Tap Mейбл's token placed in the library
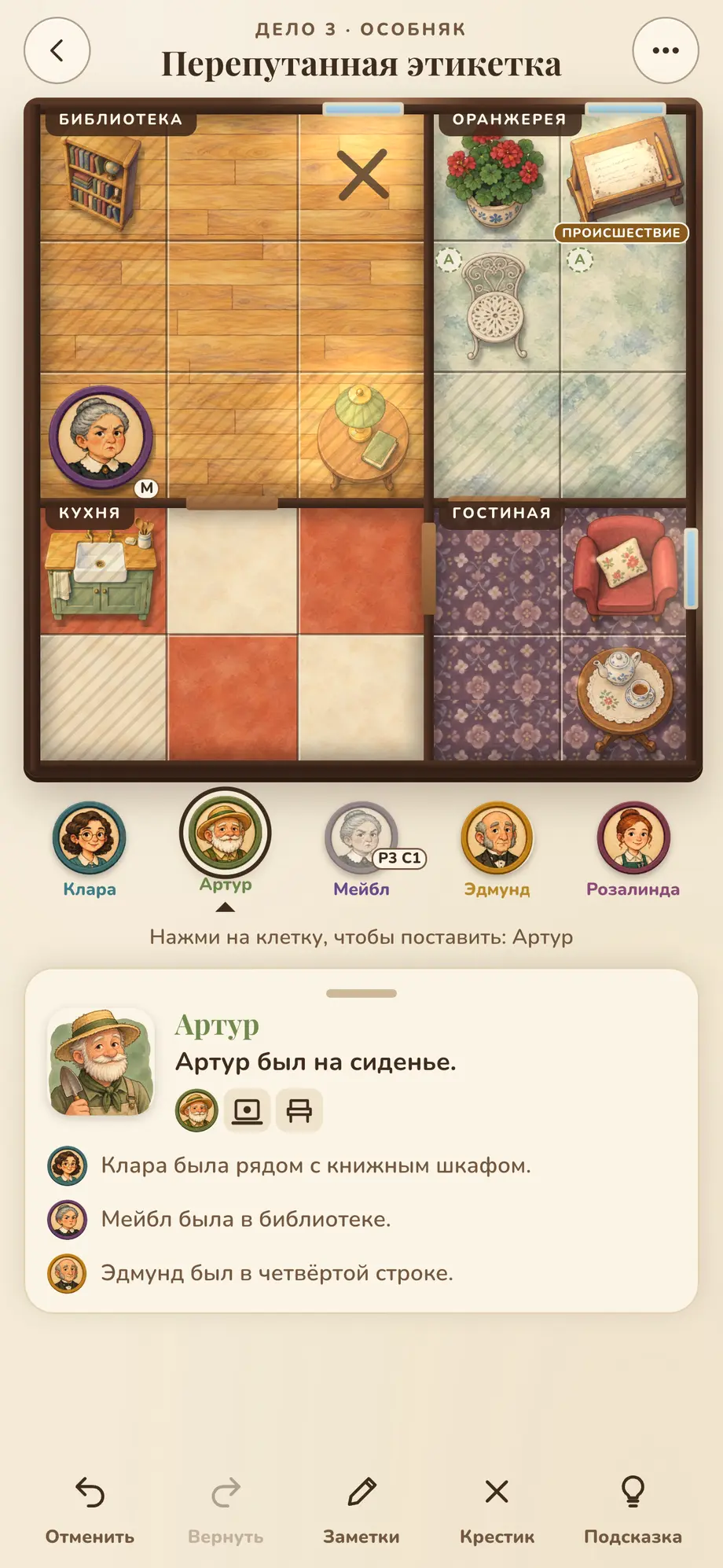 pos(101,437)
